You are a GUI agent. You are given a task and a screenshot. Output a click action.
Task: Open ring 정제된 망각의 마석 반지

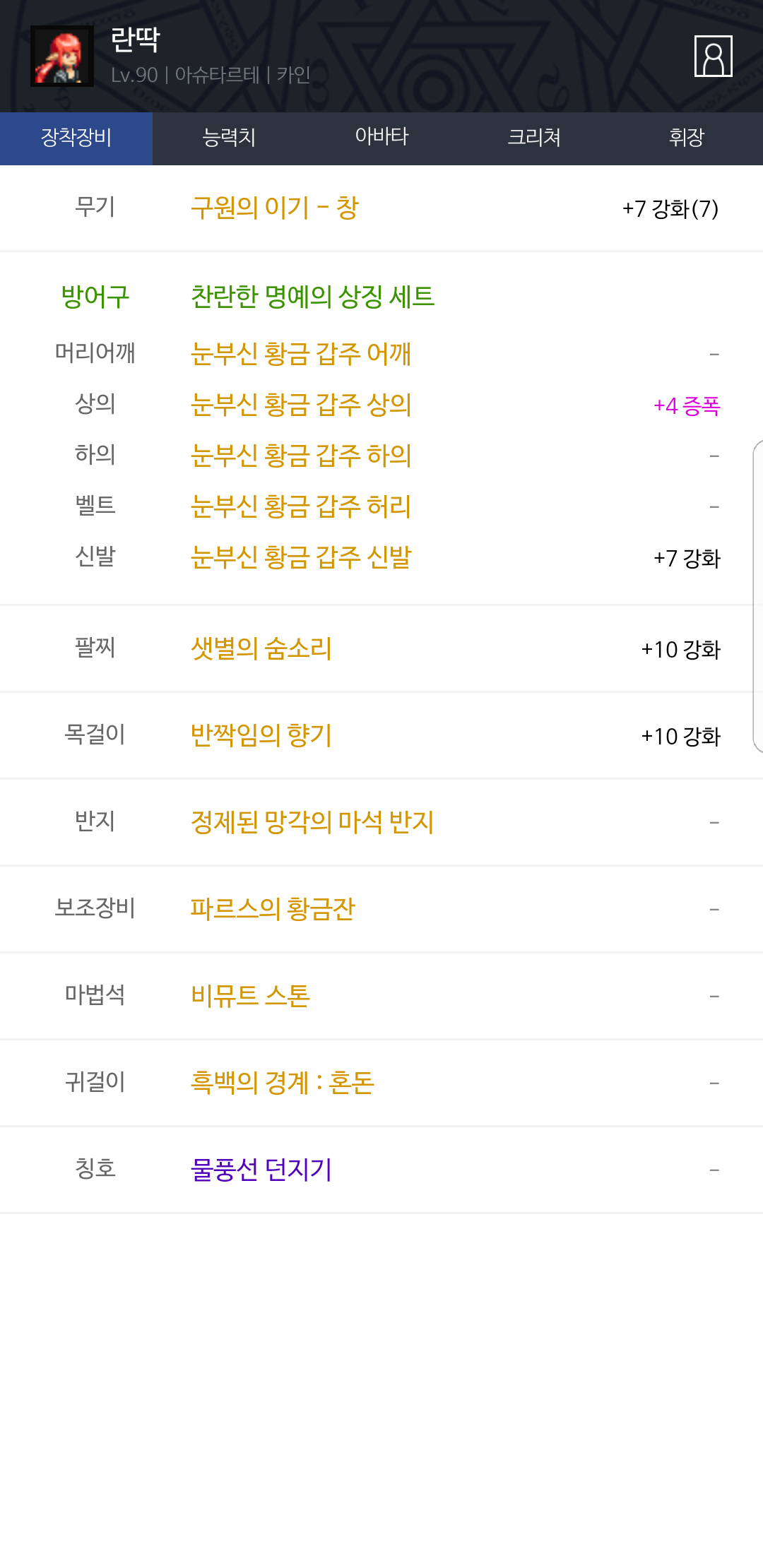click(x=312, y=822)
